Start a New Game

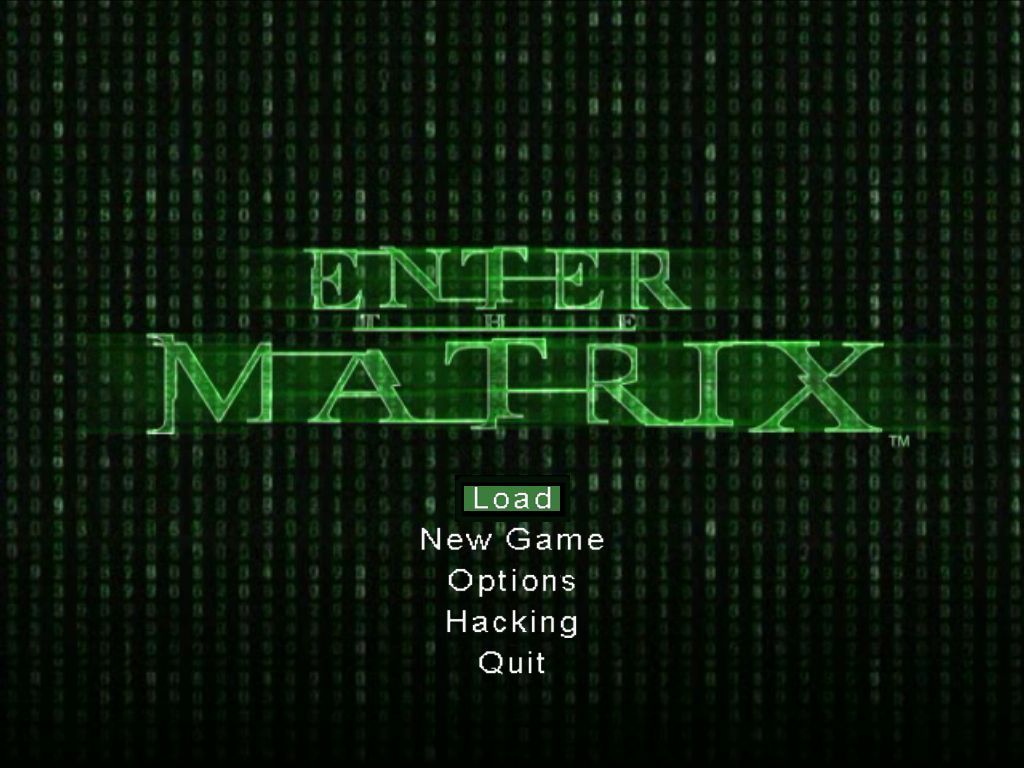[512, 540]
